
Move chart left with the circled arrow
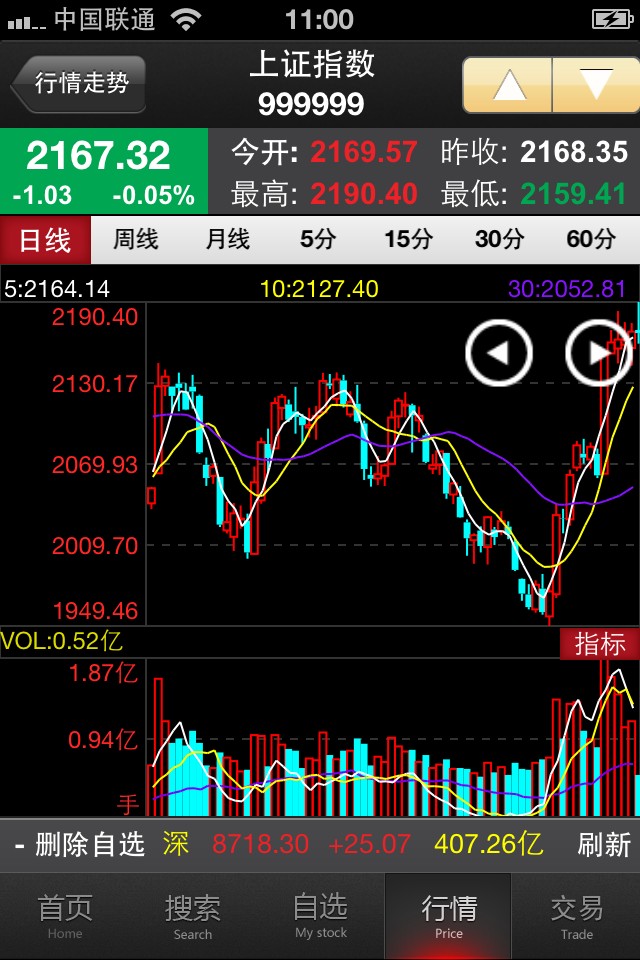[x=498, y=352]
